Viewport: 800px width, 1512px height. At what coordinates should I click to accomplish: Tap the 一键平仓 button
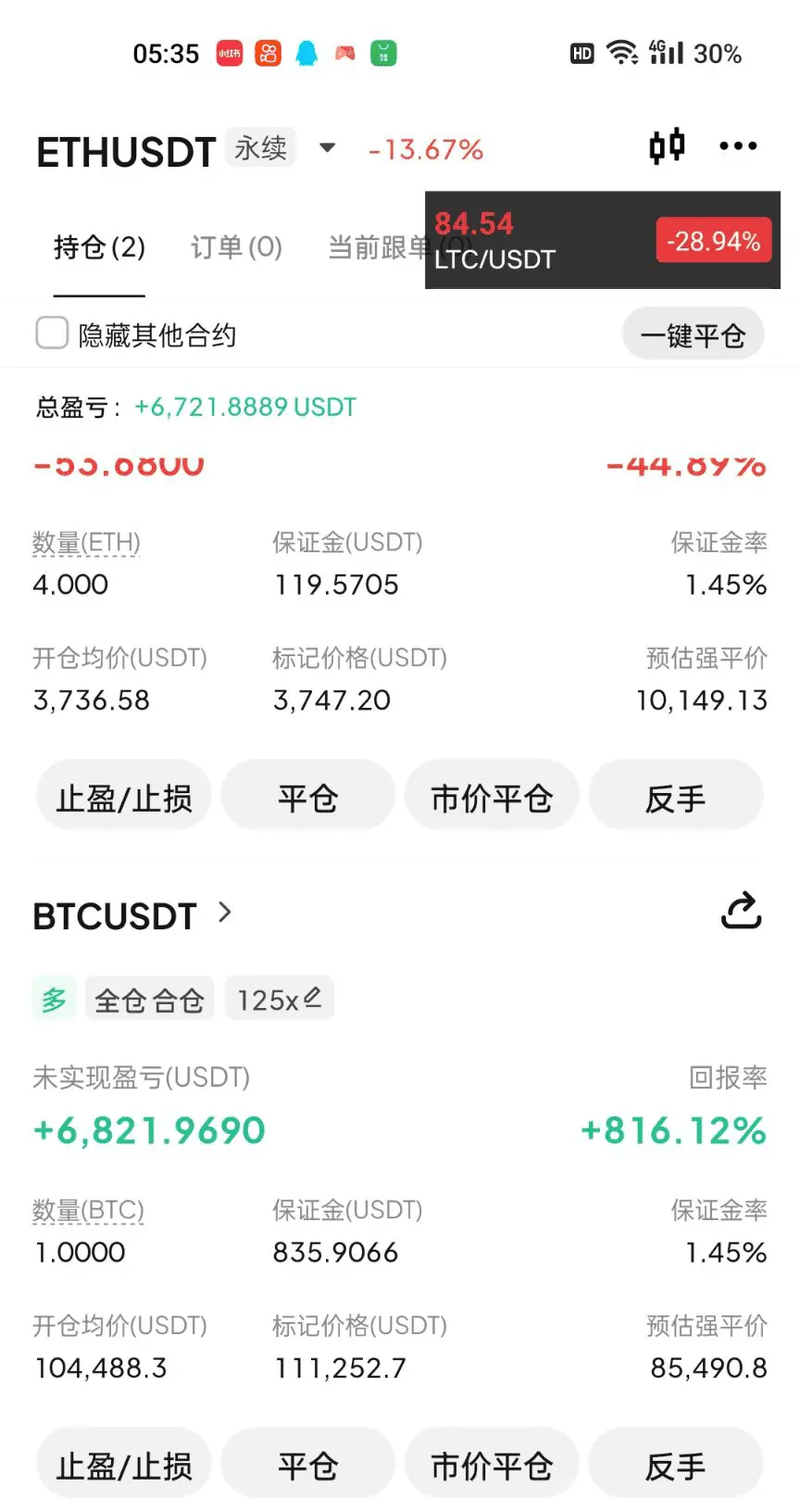coord(693,335)
